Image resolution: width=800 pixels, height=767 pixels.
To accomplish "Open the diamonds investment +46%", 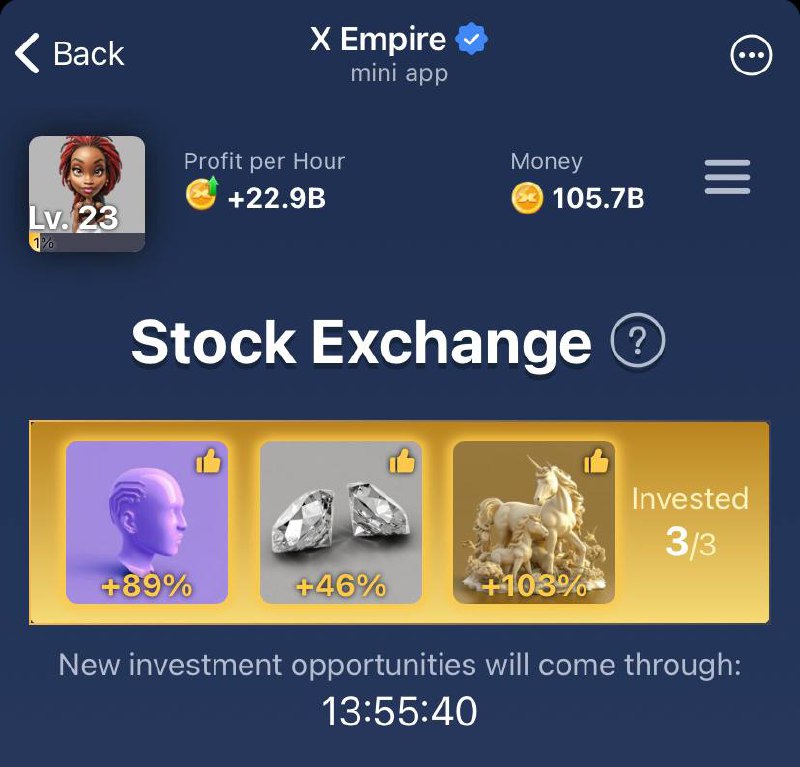I will (341, 523).
